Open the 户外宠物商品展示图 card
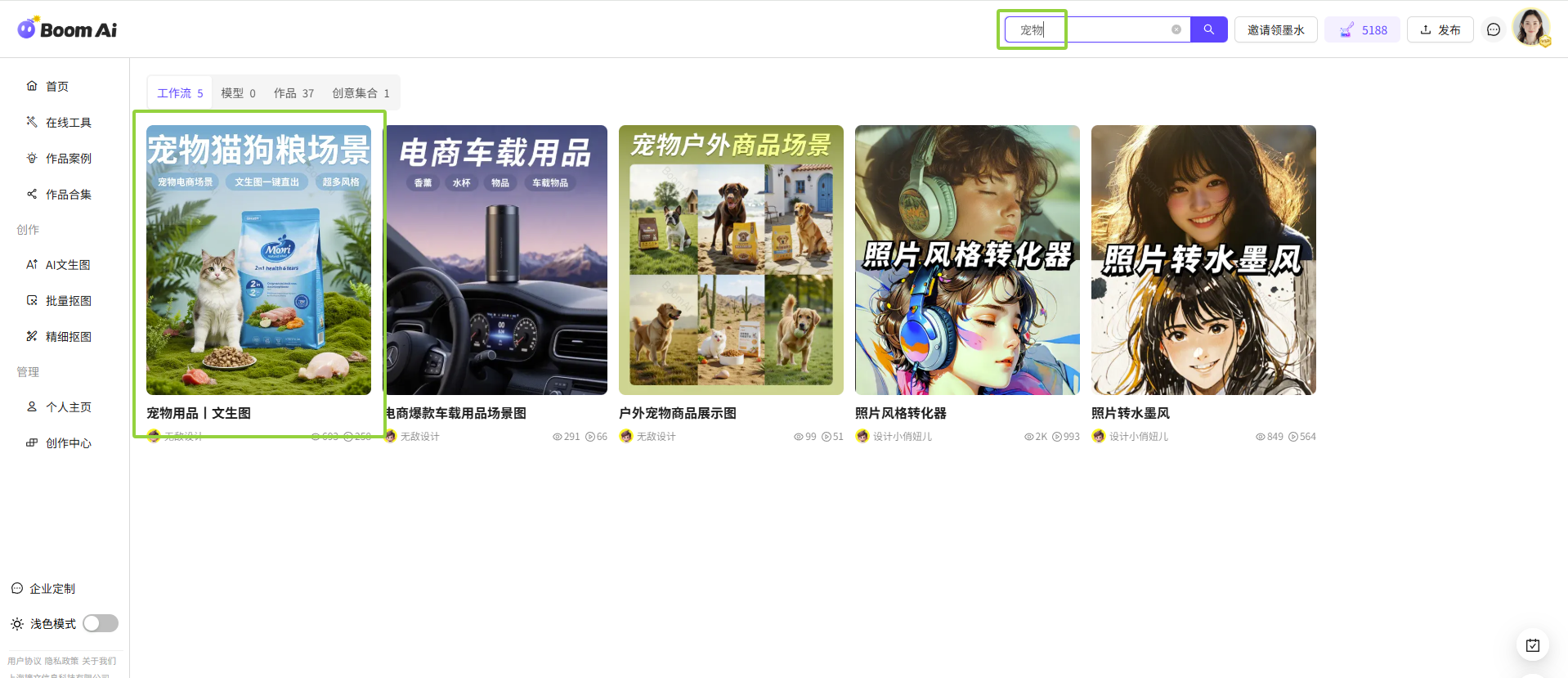This screenshot has width=1568, height=678. 731,260
